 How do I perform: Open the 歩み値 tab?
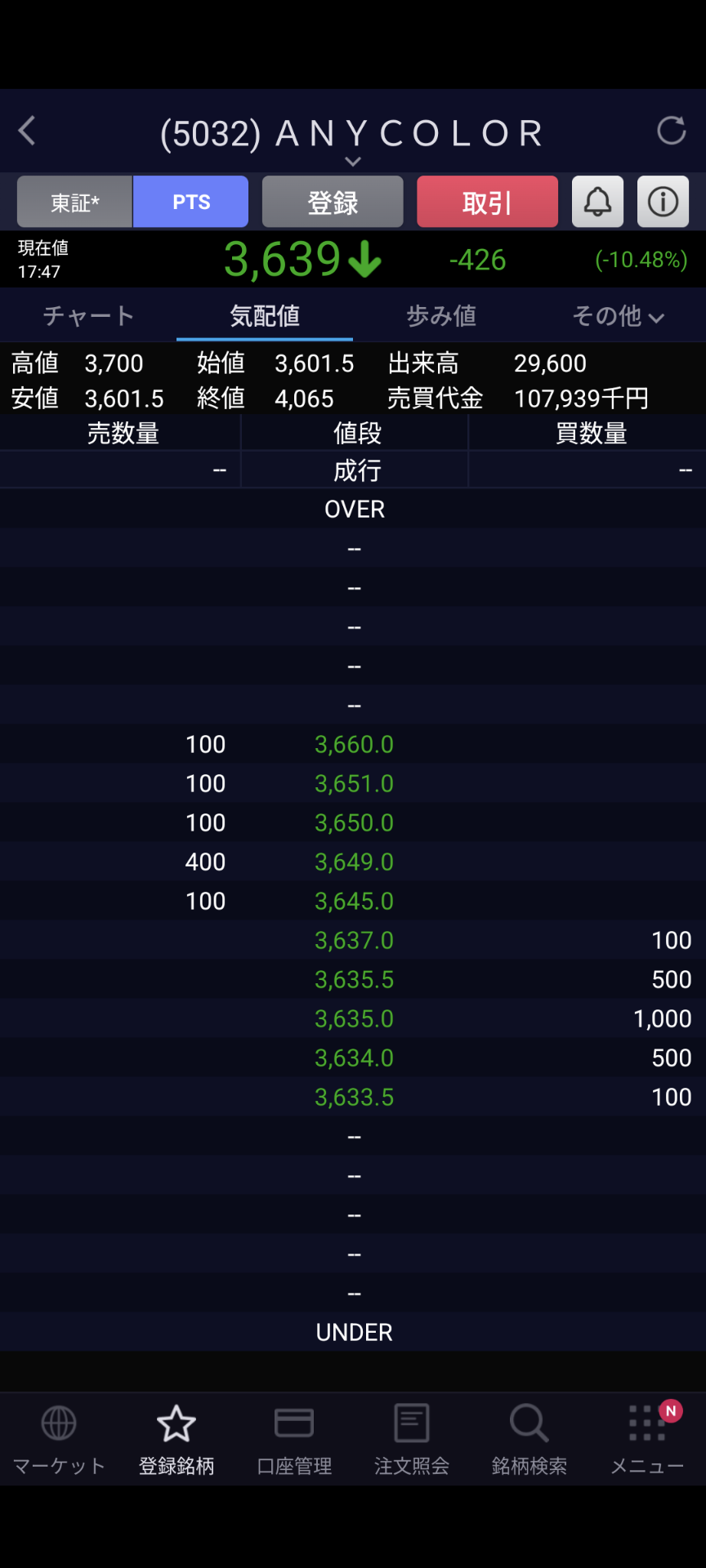(441, 316)
